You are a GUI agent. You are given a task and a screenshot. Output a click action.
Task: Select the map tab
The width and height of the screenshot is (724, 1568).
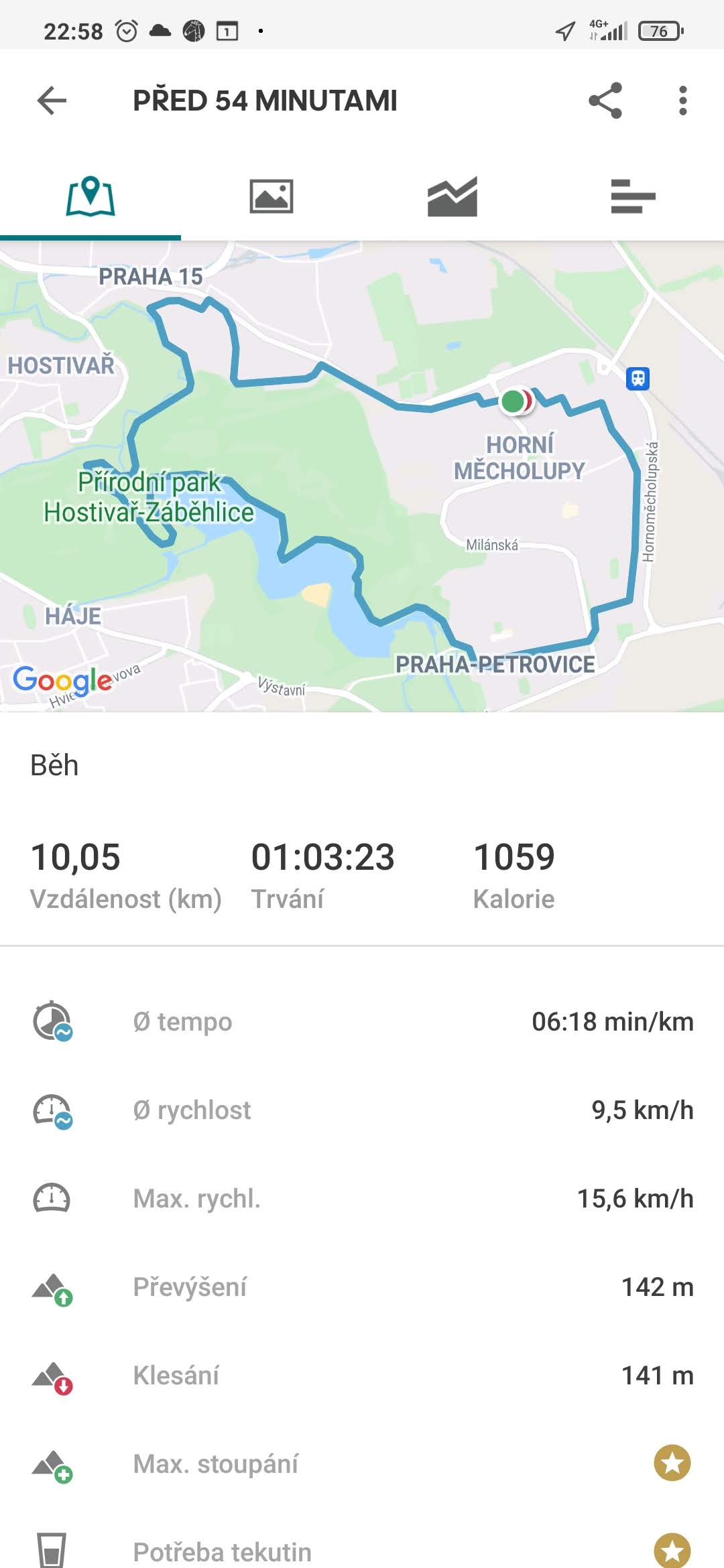click(x=90, y=196)
